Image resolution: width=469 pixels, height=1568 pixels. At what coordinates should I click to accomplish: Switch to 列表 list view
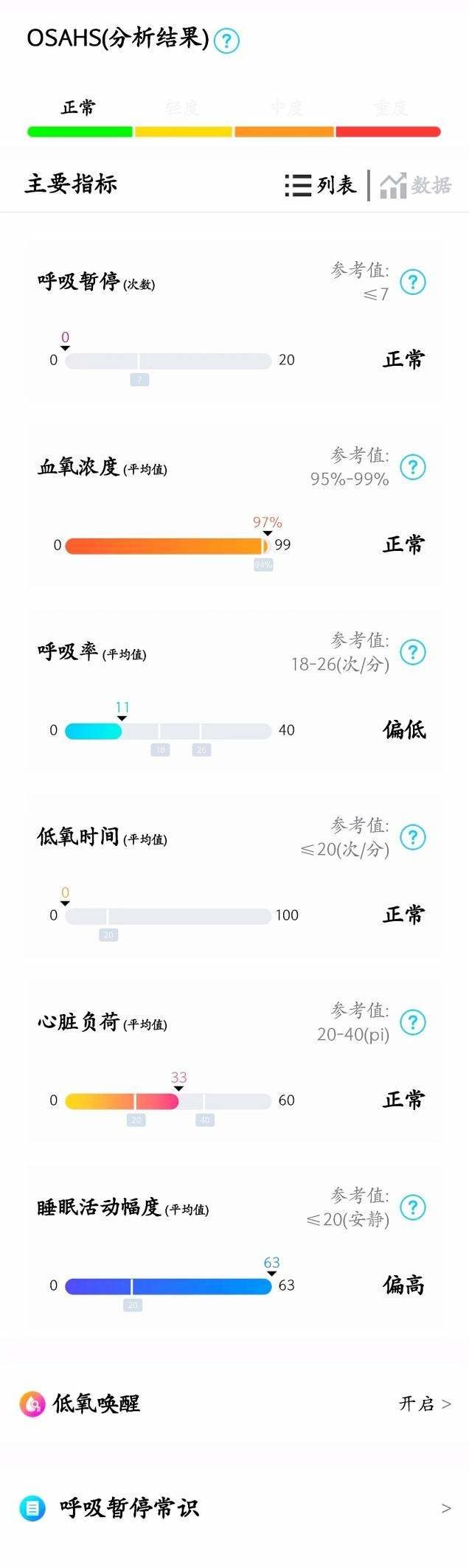tap(321, 185)
